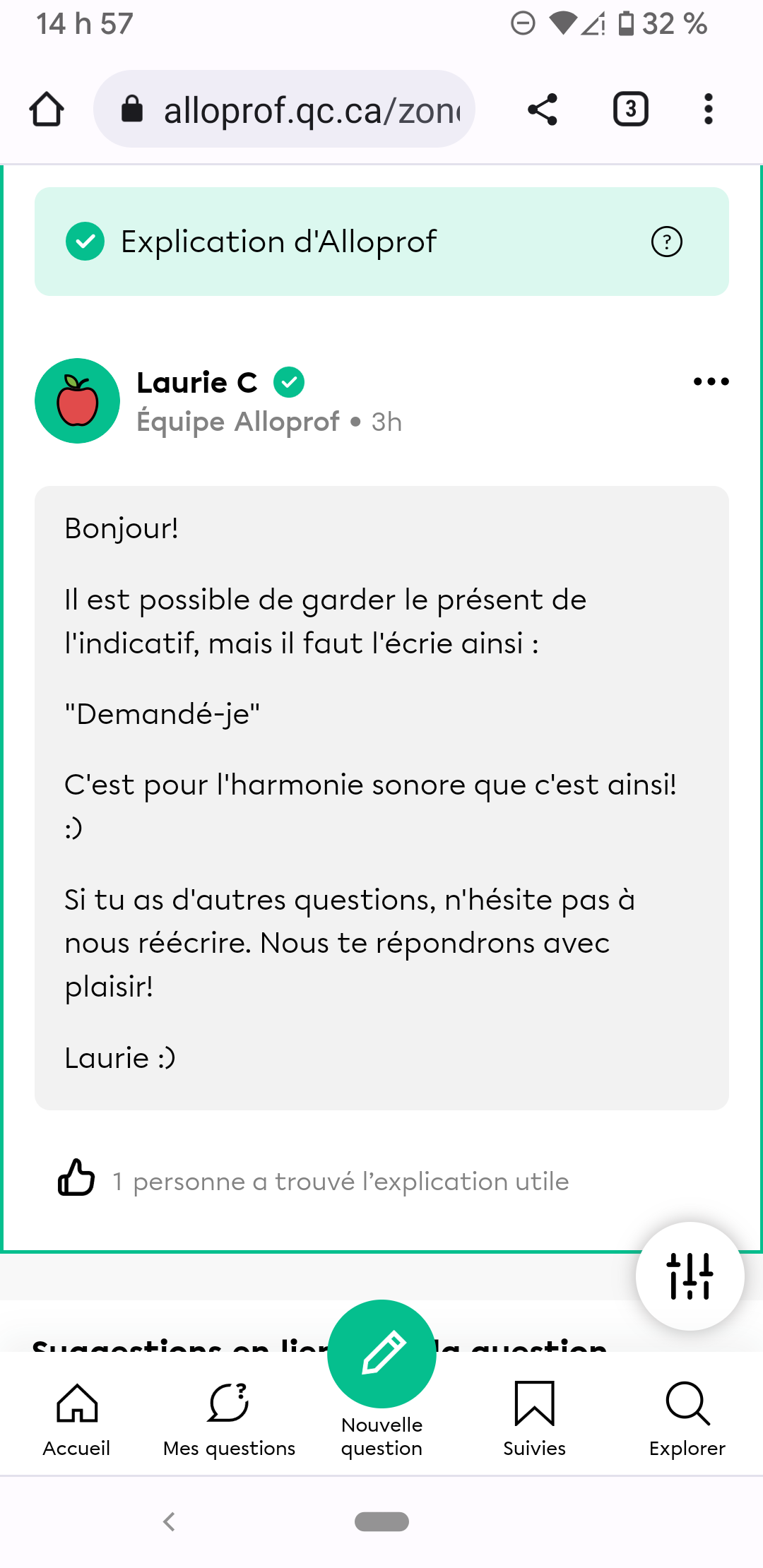This screenshot has height=1568, width=763.
Task: Open more options for Laurie C's answer
Action: pos(711,382)
